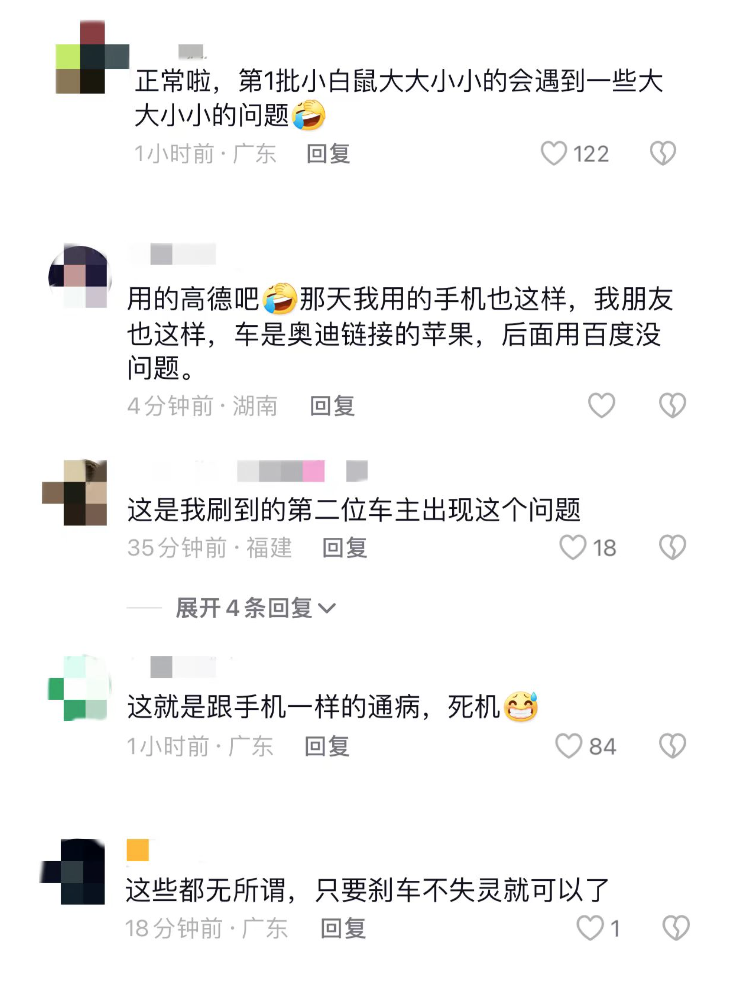Dislike the 刹车不失灵 comment
Viewport: 741px width, 981px height.
click(x=676, y=928)
